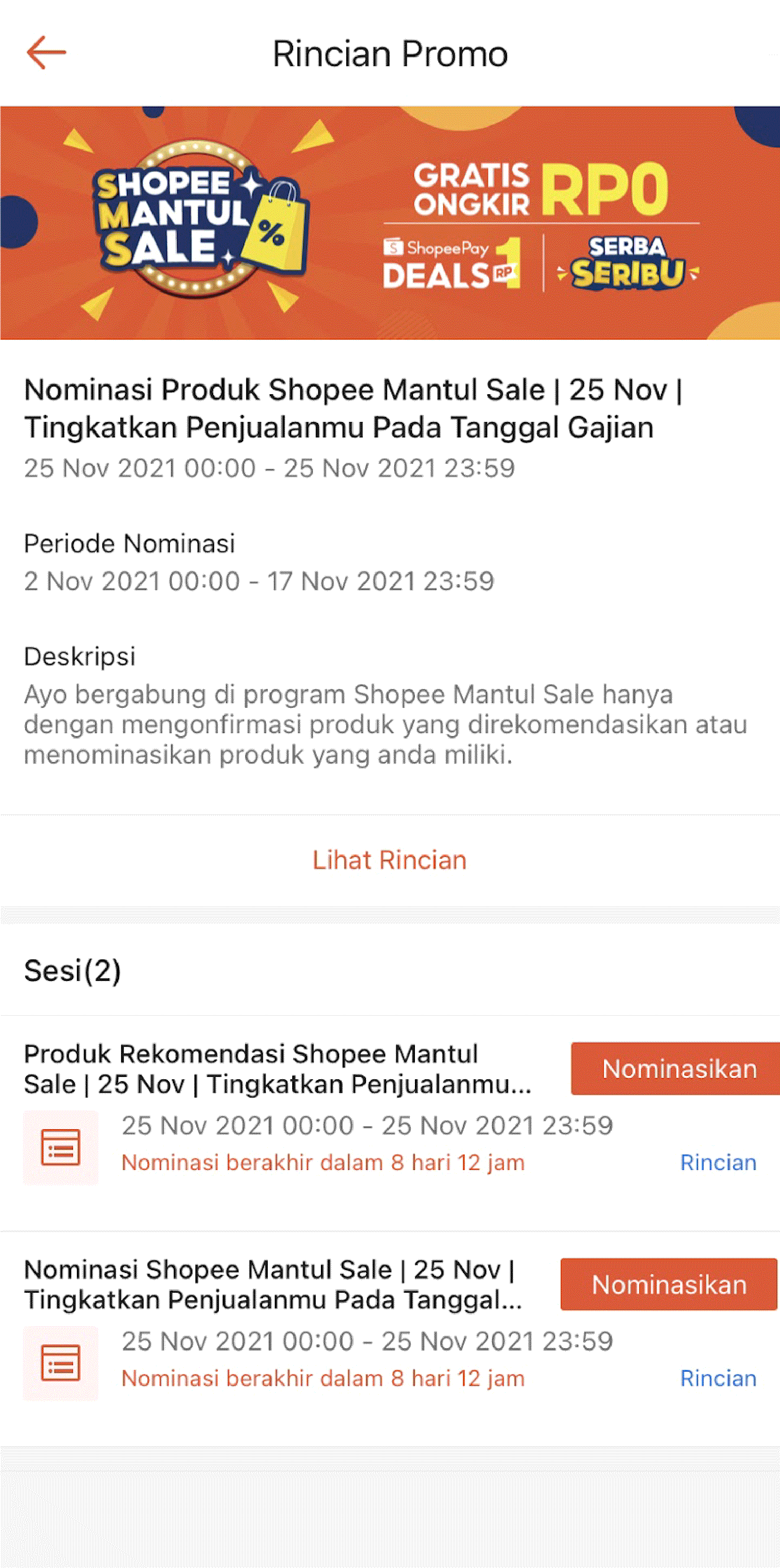Open the Lihat Rincian link

[389, 860]
